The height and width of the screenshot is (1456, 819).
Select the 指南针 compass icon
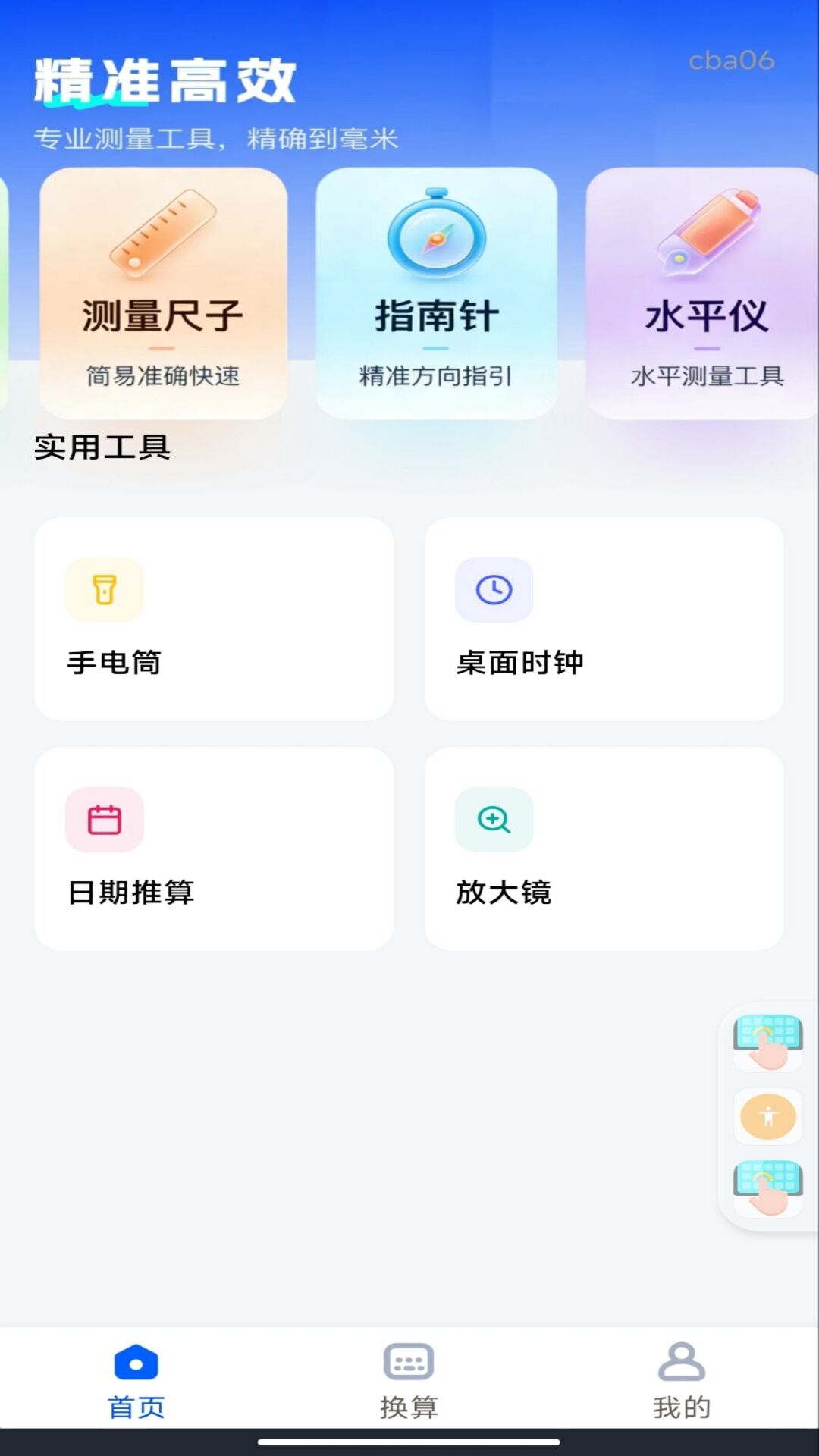tap(436, 235)
